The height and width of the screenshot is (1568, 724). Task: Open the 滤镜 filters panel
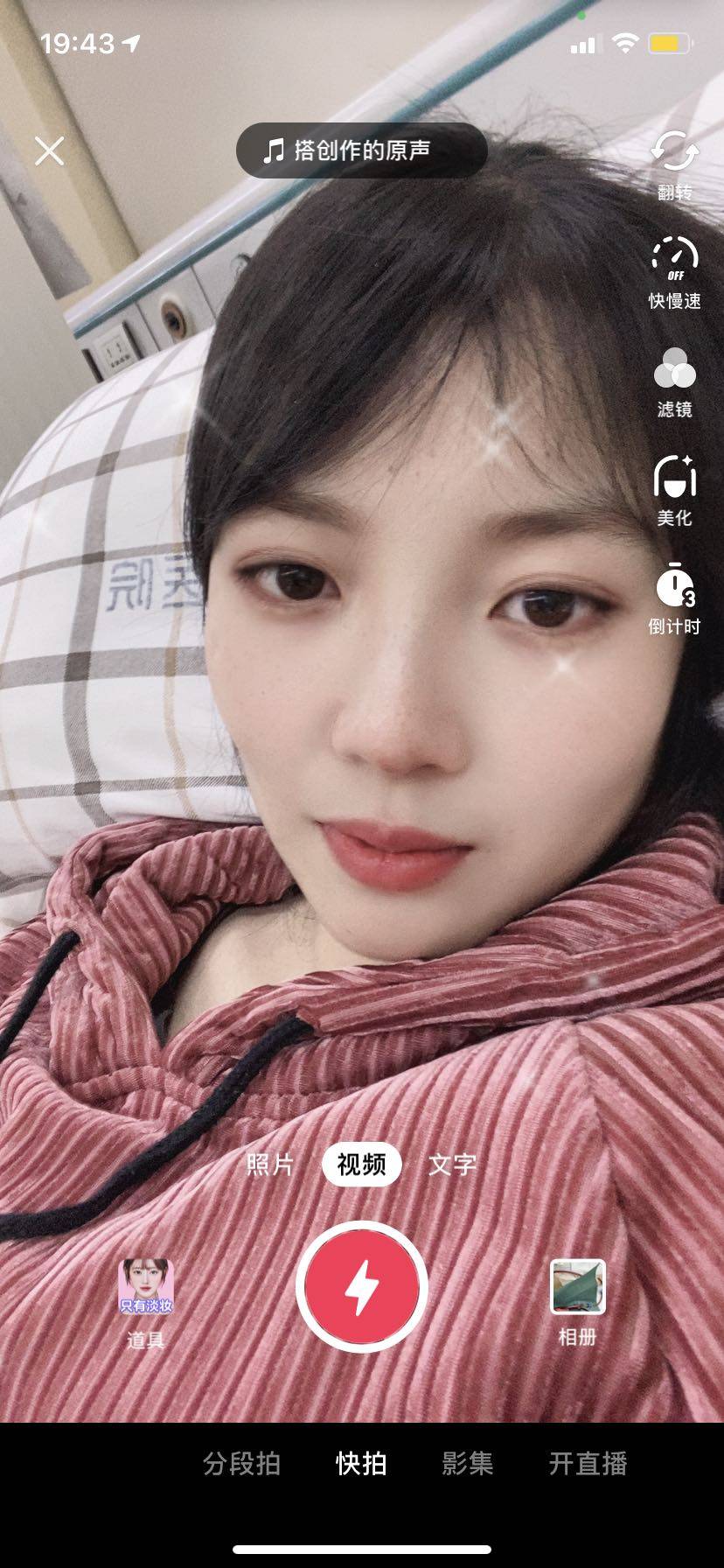tap(674, 381)
